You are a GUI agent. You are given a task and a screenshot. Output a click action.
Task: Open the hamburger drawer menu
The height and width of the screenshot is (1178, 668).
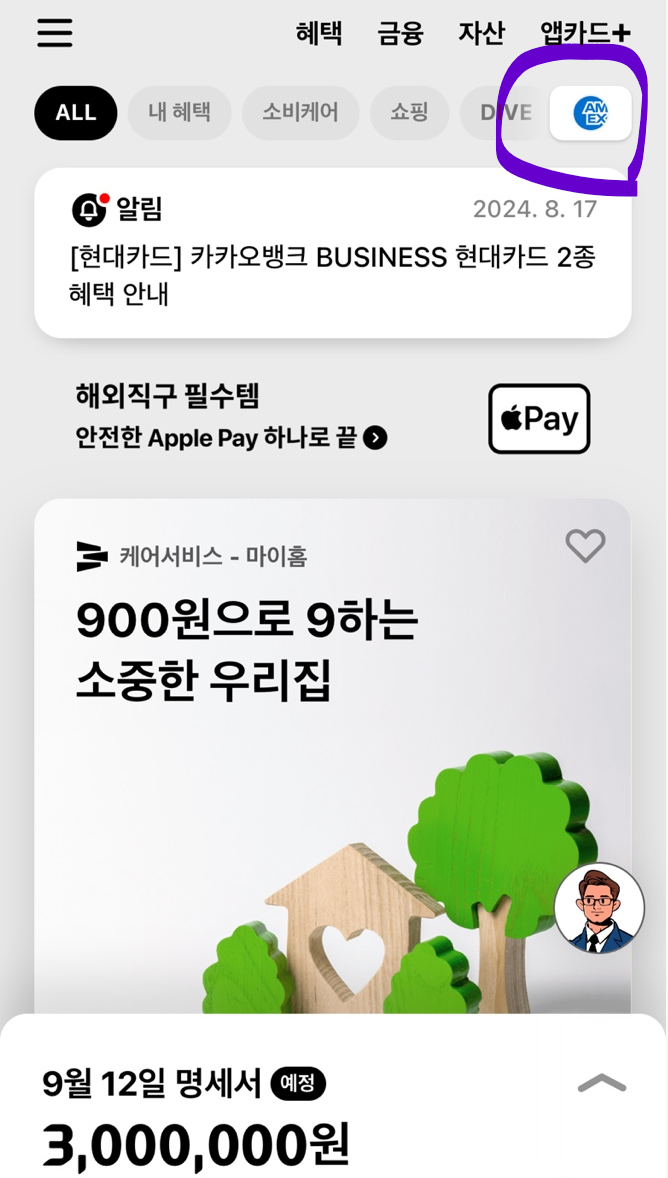55,33
